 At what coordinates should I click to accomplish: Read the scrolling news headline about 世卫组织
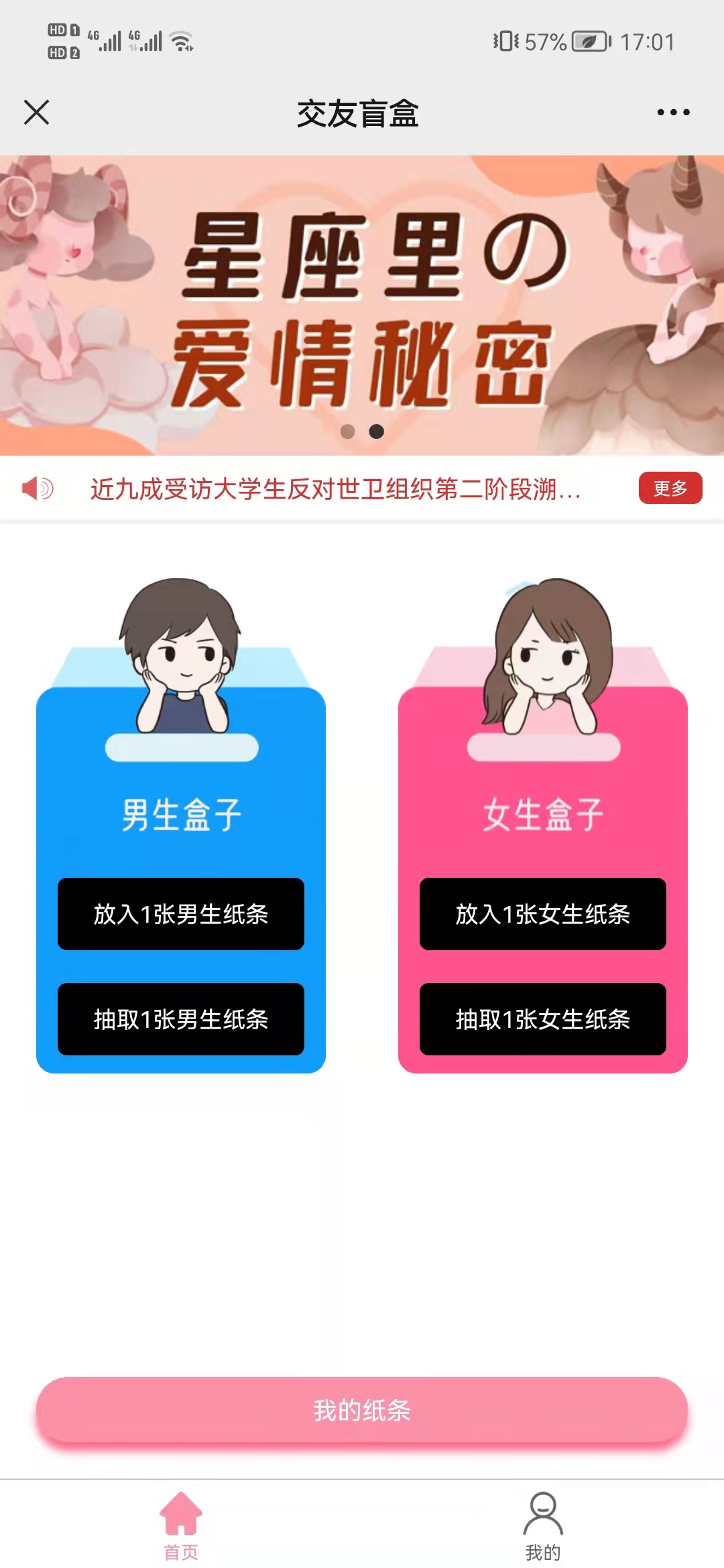click(335, 489)
